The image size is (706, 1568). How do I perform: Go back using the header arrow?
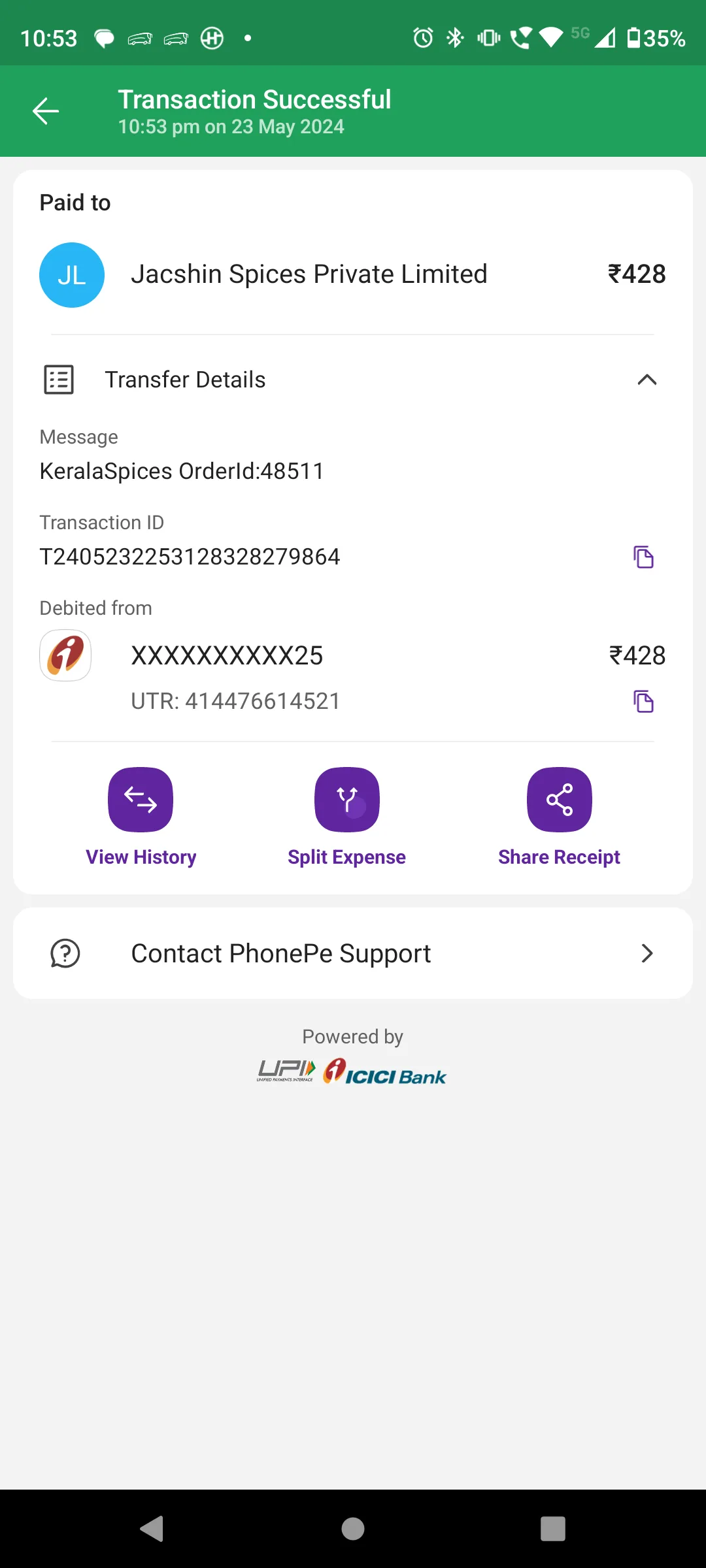(x=46, y=111)
